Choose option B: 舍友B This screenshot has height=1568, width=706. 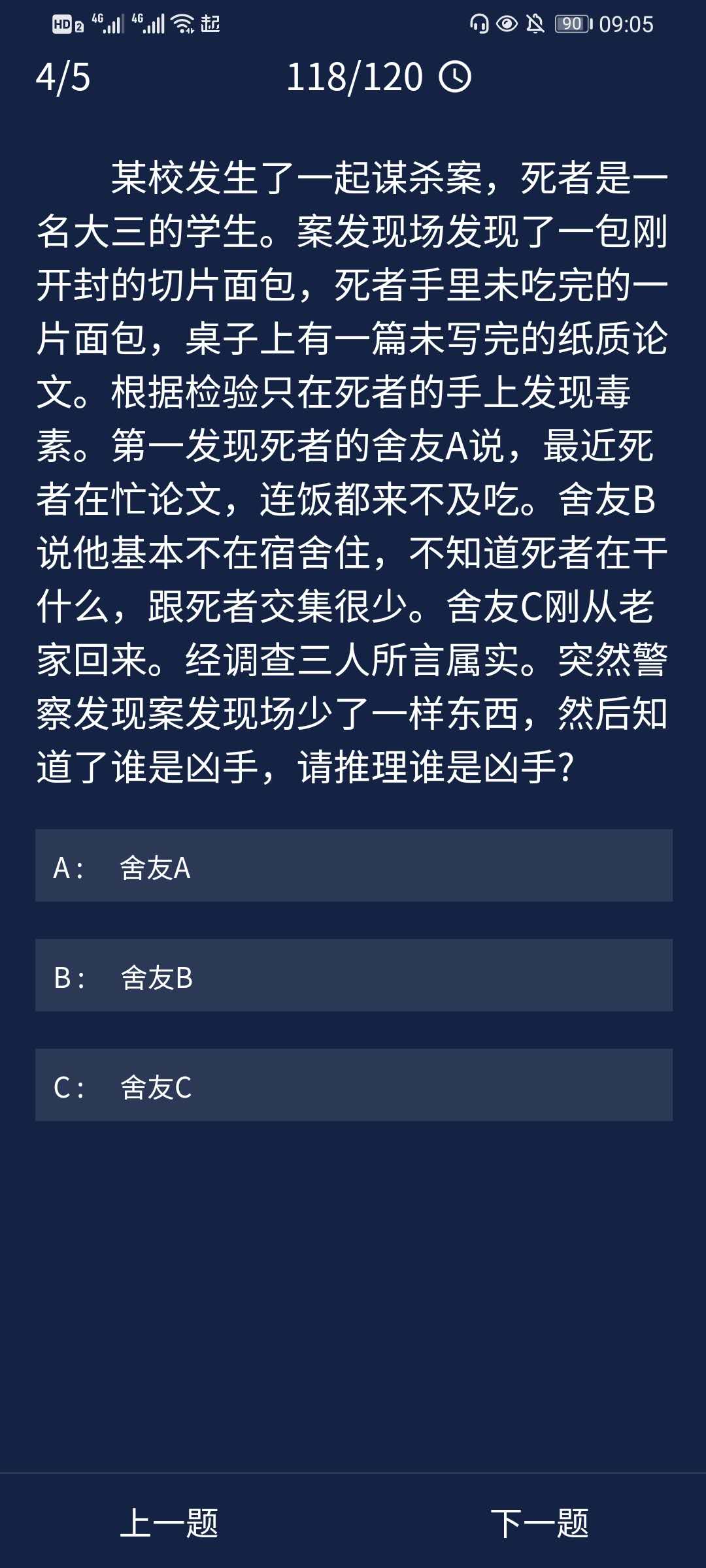point(353,976)
